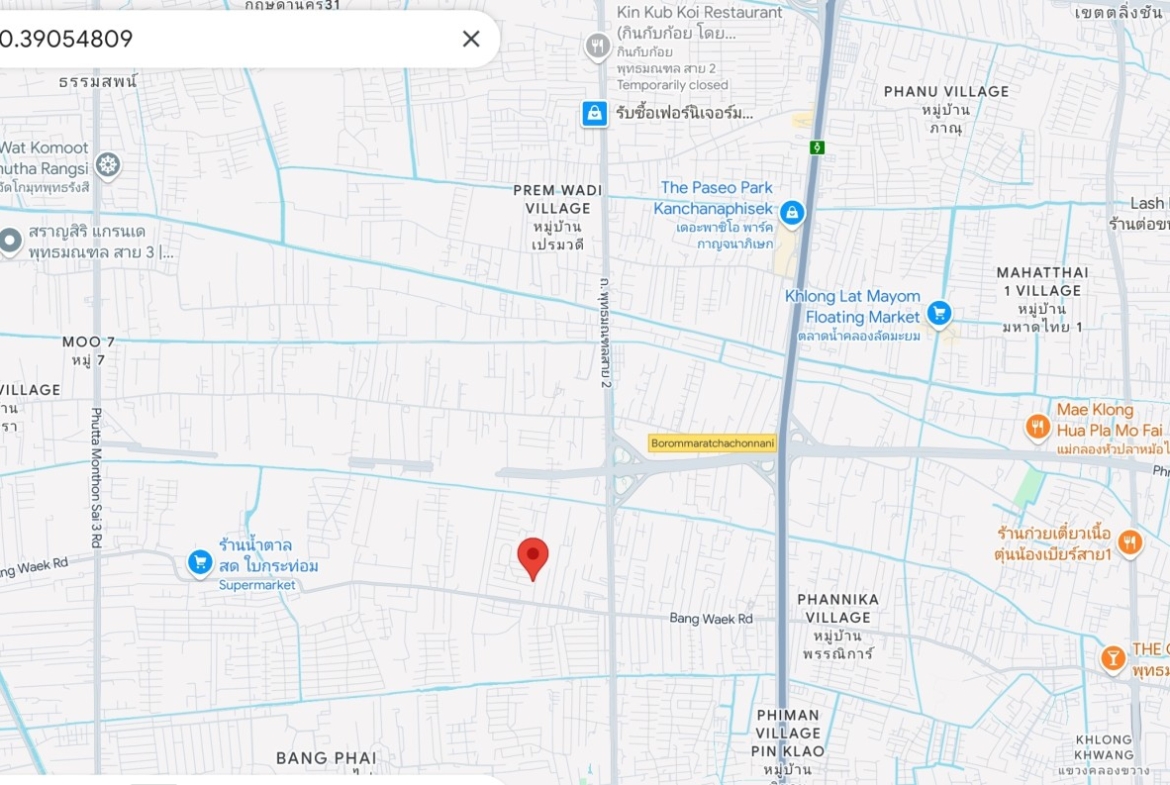Open The Paseo Park Kanchanaphisek marker

[x=792, y=212]
